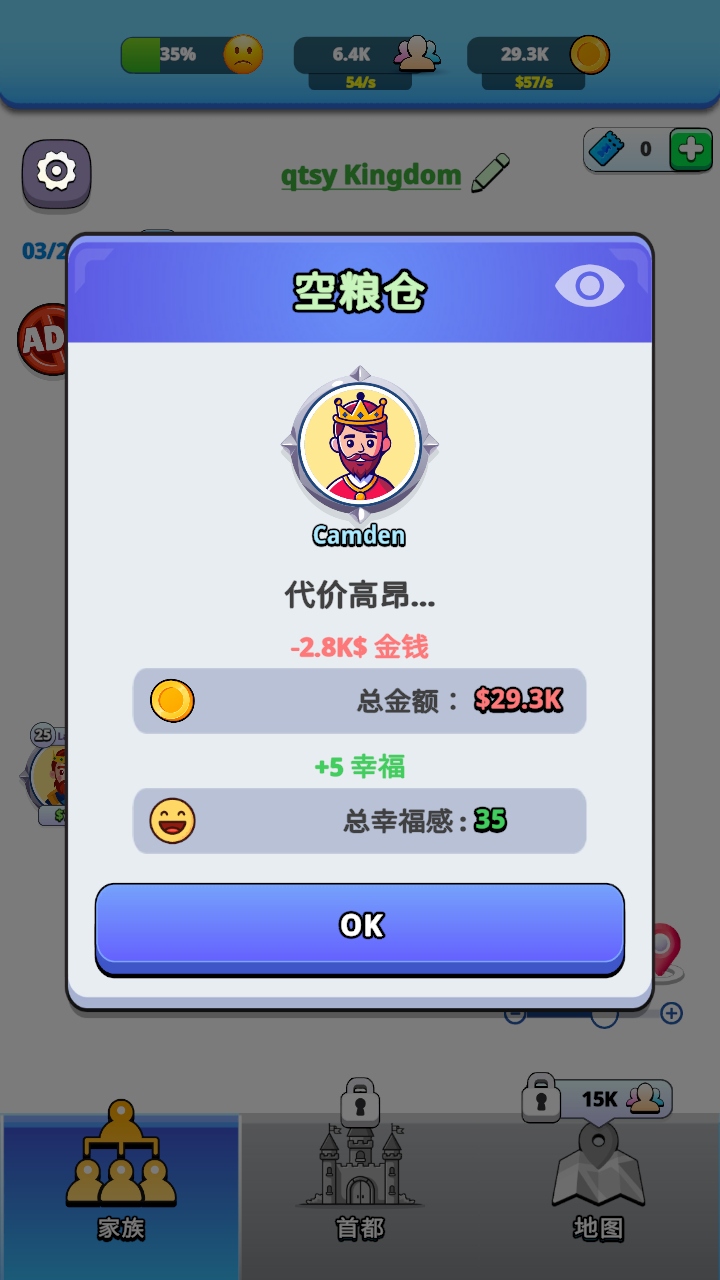Open the settings gear
Viewport: 720px width, 1280px height.
click(x=57, y=173)
